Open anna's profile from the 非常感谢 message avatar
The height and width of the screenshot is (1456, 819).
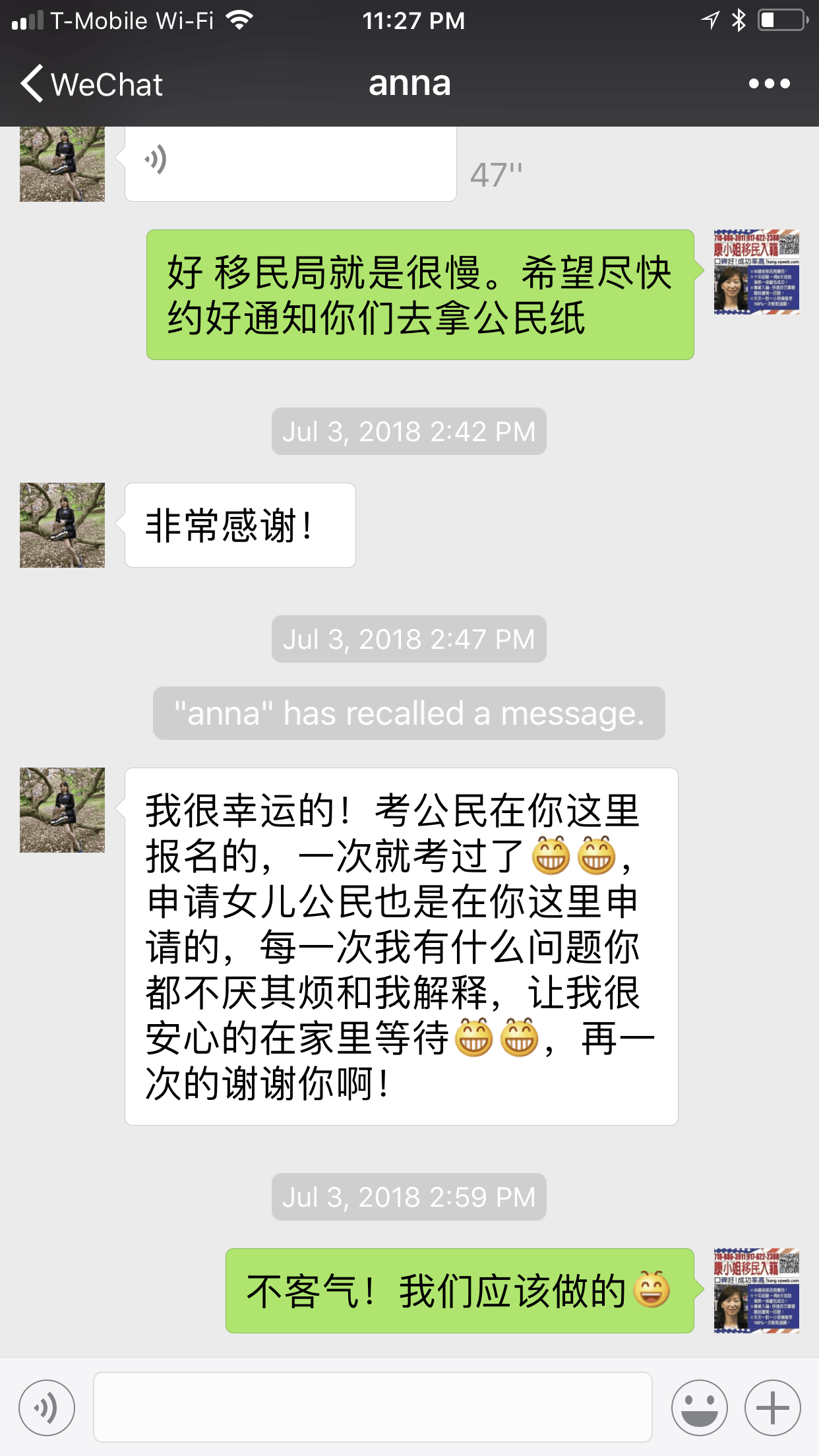pos(62,525)
